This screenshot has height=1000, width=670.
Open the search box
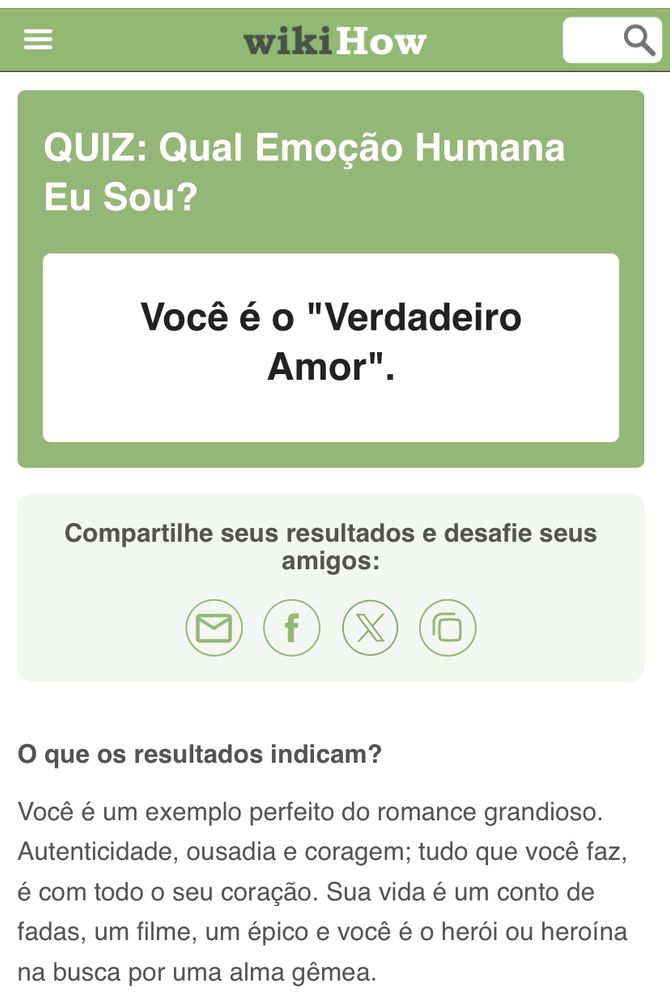(x=612, y=41)
